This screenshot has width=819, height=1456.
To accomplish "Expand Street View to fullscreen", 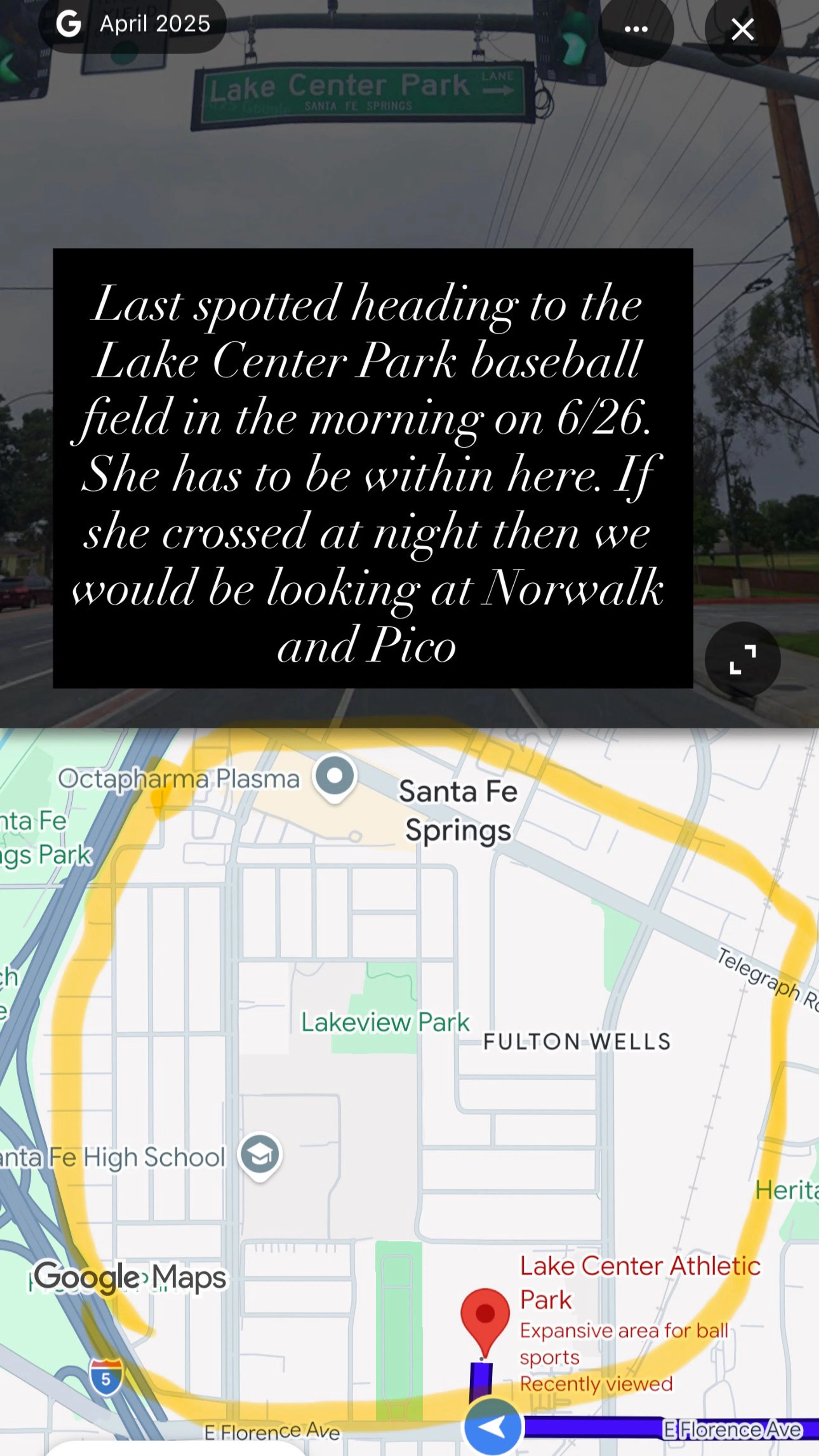I will point(742,659).
